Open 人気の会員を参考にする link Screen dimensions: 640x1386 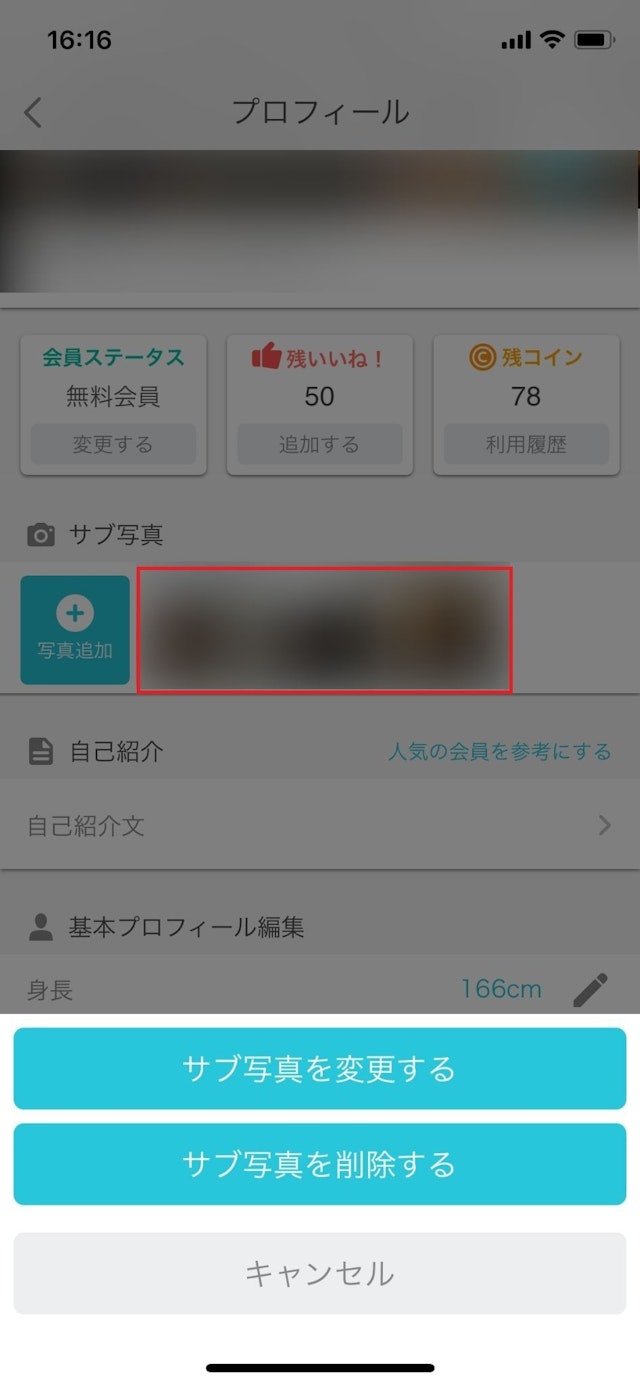click(x=499, y=751)
